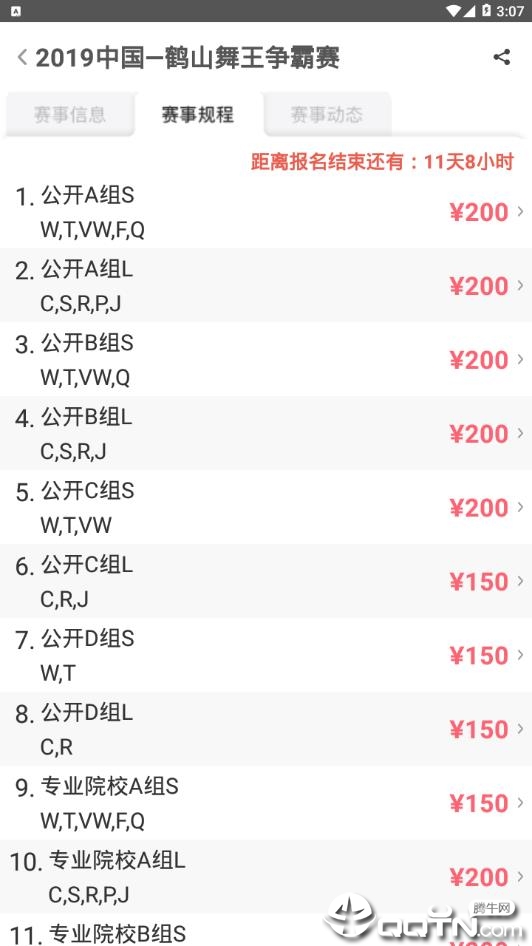Viewport: 532px width, 946px height.
Task: View event 9 专业院校A组S
Action: click(266, 803)
